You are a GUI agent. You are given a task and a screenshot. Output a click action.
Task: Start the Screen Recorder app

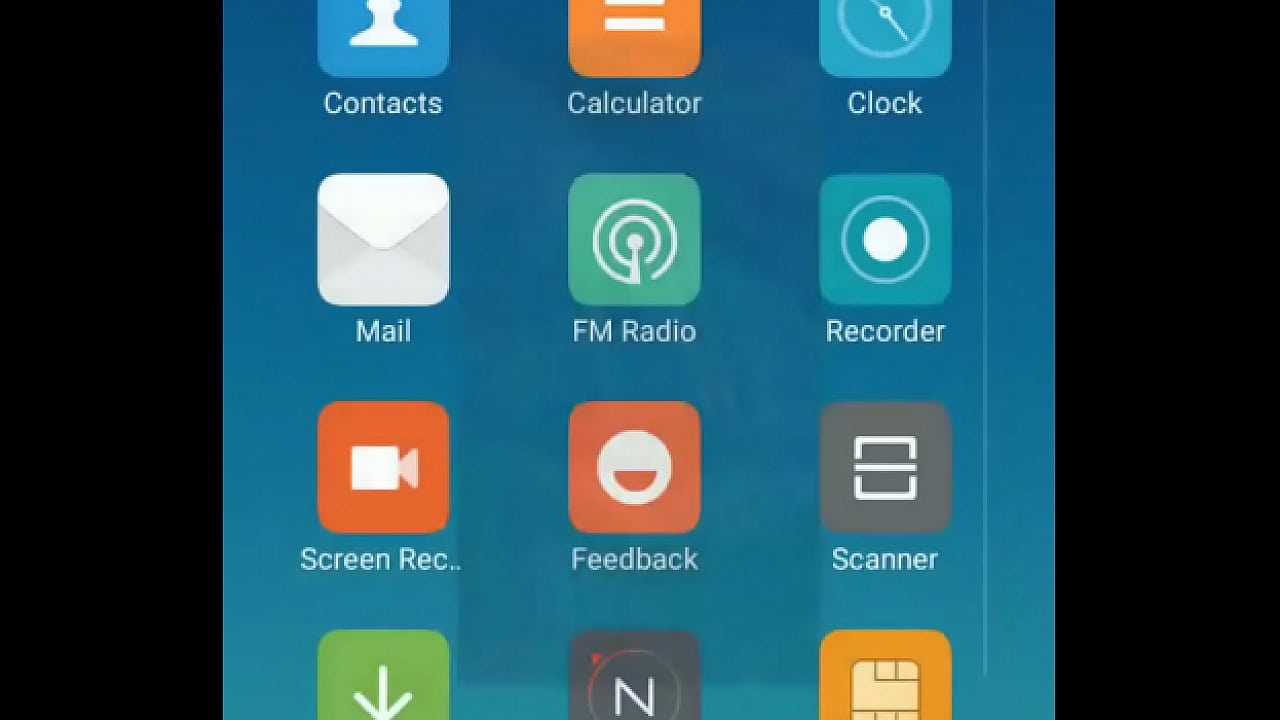tap(383, 468)
